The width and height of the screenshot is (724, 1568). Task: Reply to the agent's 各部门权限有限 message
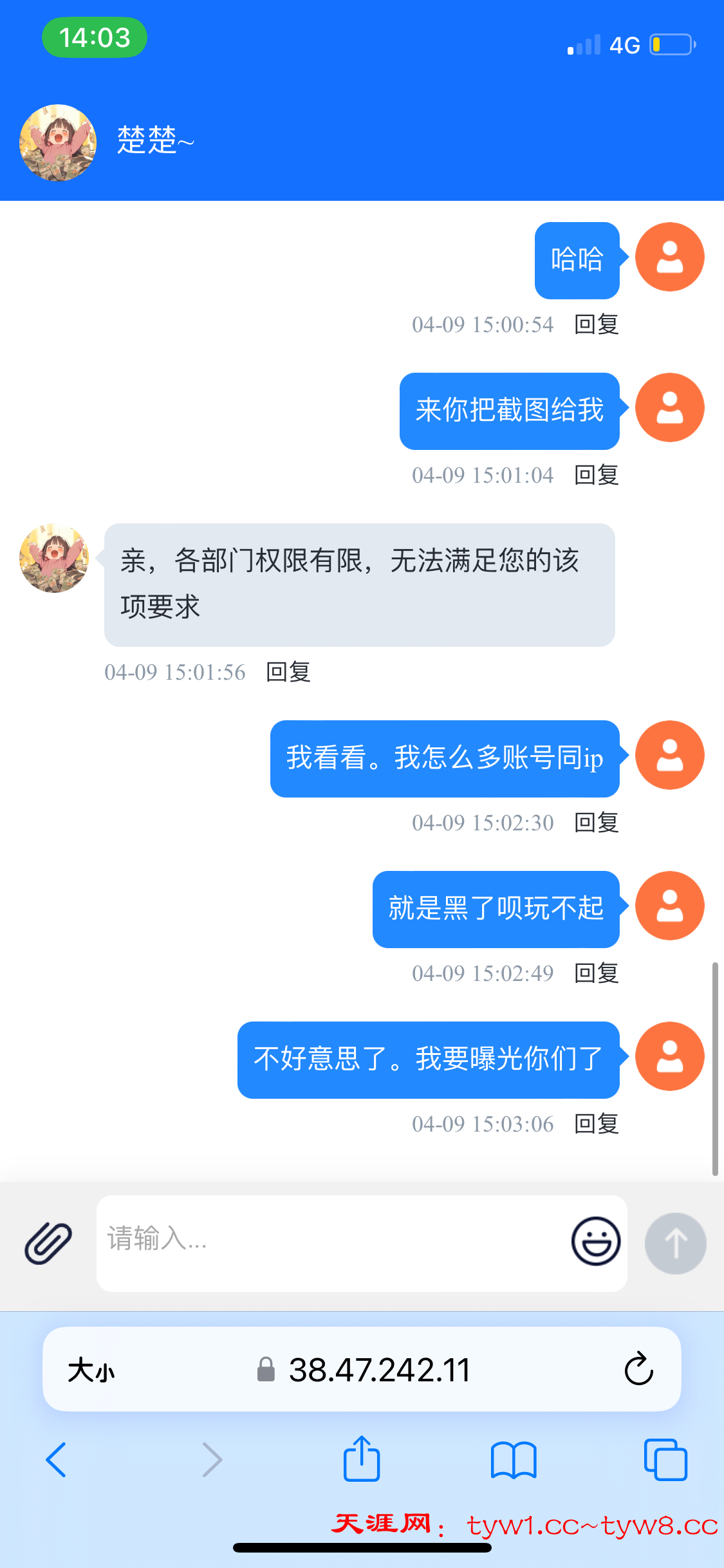point(288,672)
